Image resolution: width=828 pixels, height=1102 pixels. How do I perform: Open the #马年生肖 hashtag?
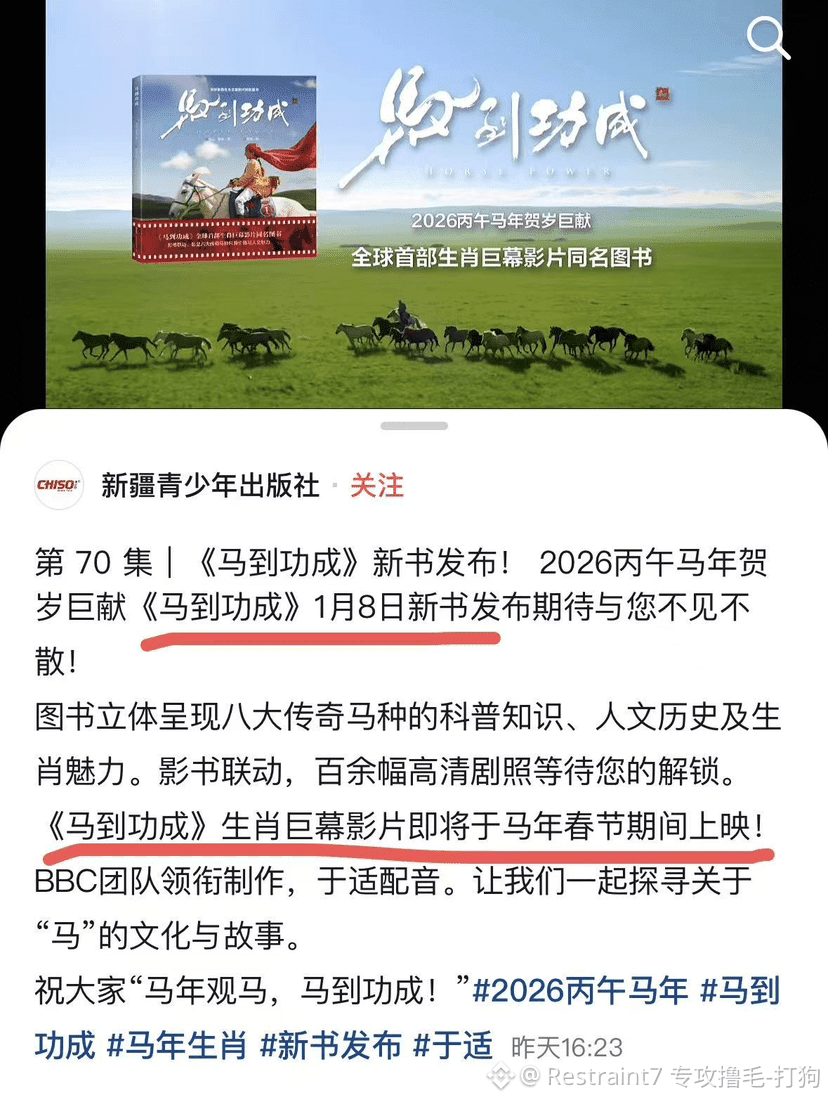(176, 1046)
